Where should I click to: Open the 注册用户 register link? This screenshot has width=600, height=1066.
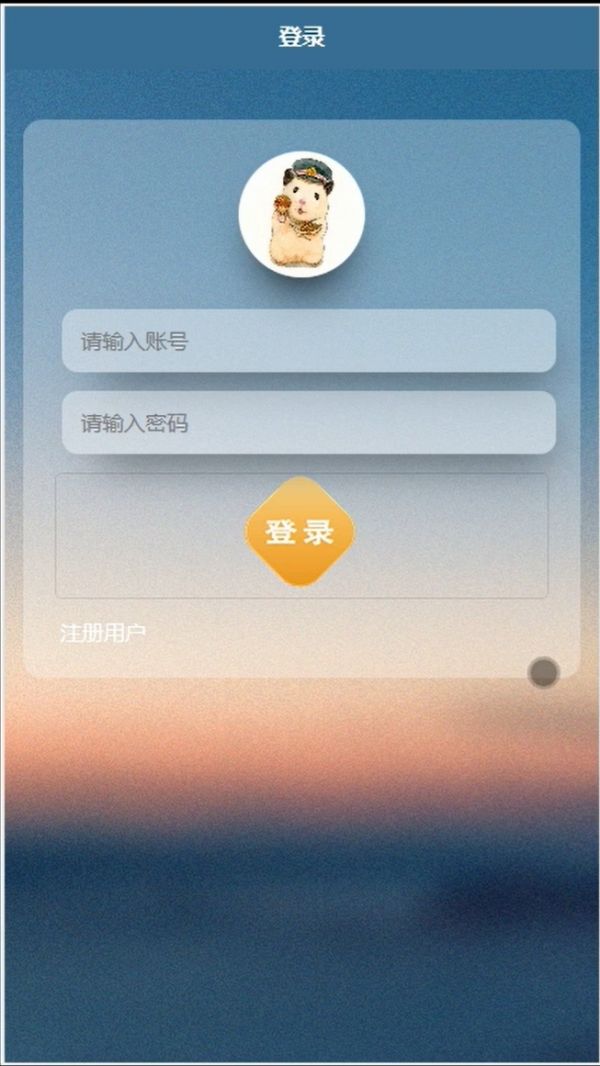pyautogui.click(x=103, y=633)
